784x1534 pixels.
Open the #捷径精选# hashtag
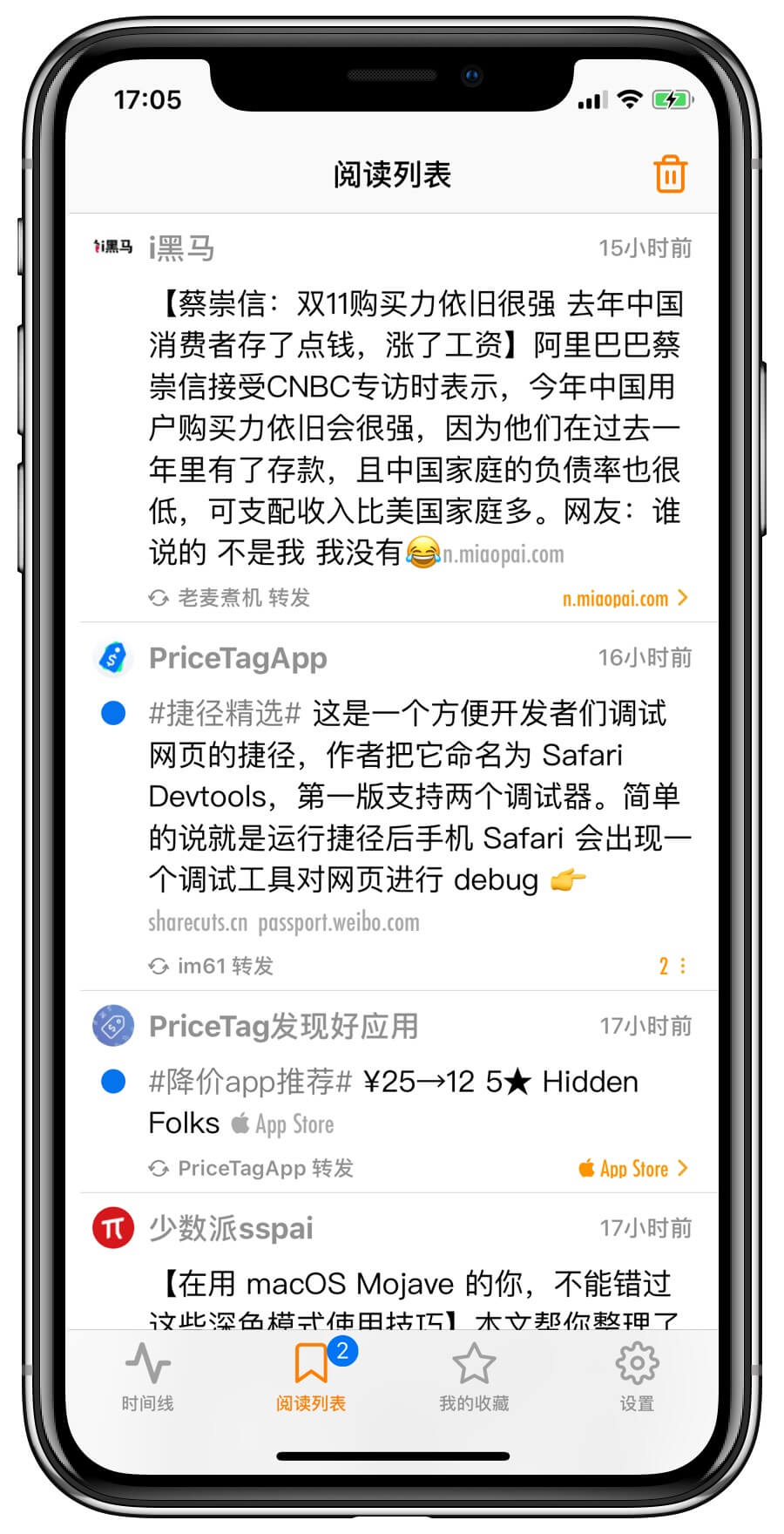click(x=225, y=713)
